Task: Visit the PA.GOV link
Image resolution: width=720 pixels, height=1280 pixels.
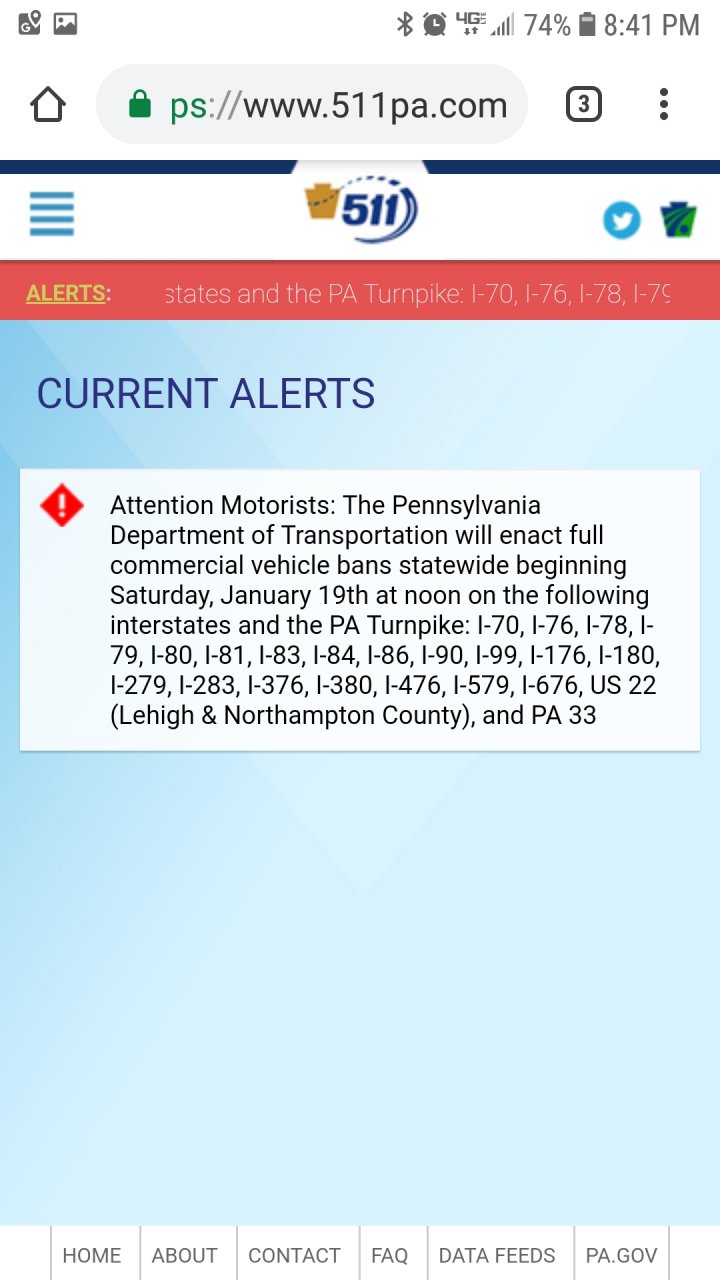Action: [621, 1255]
